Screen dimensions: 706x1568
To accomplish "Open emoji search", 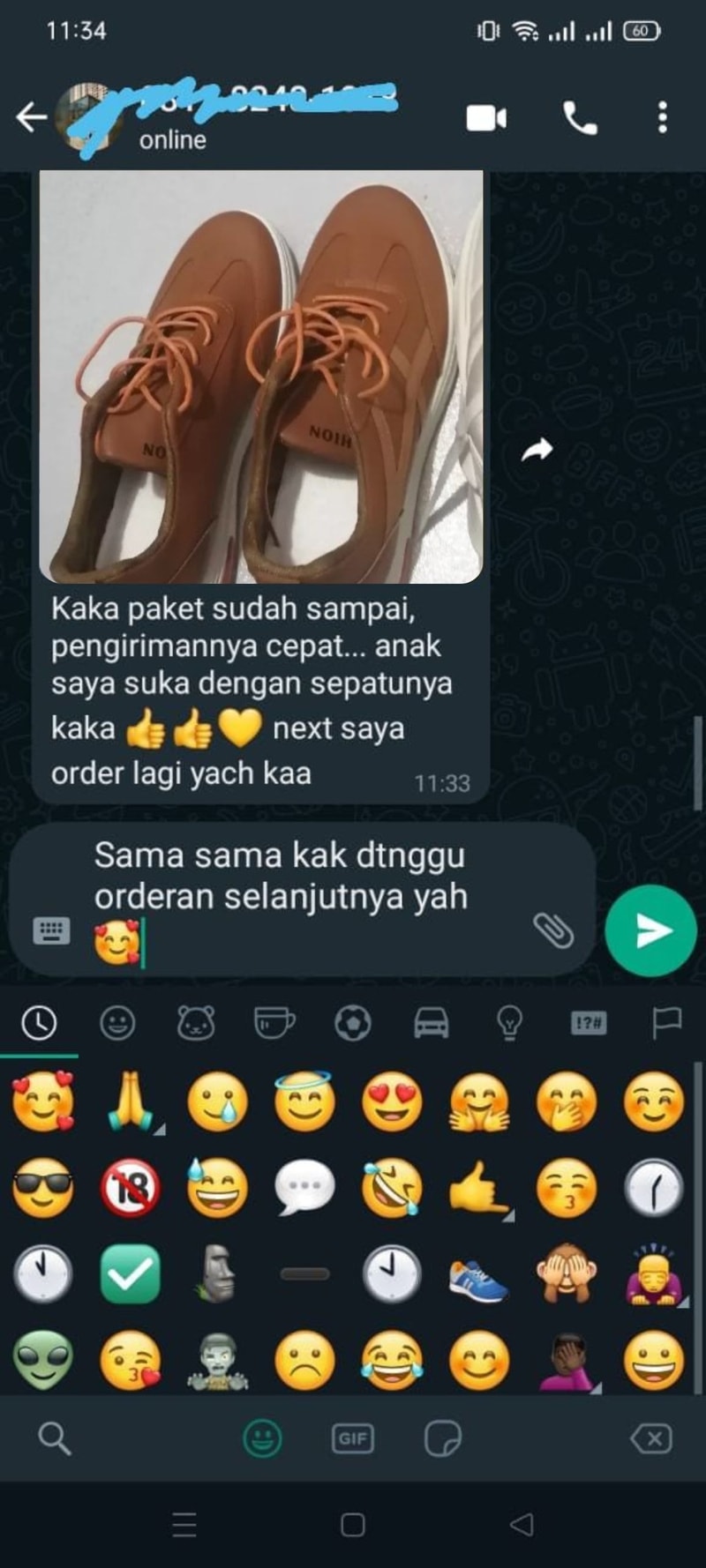I will 55,1439.
